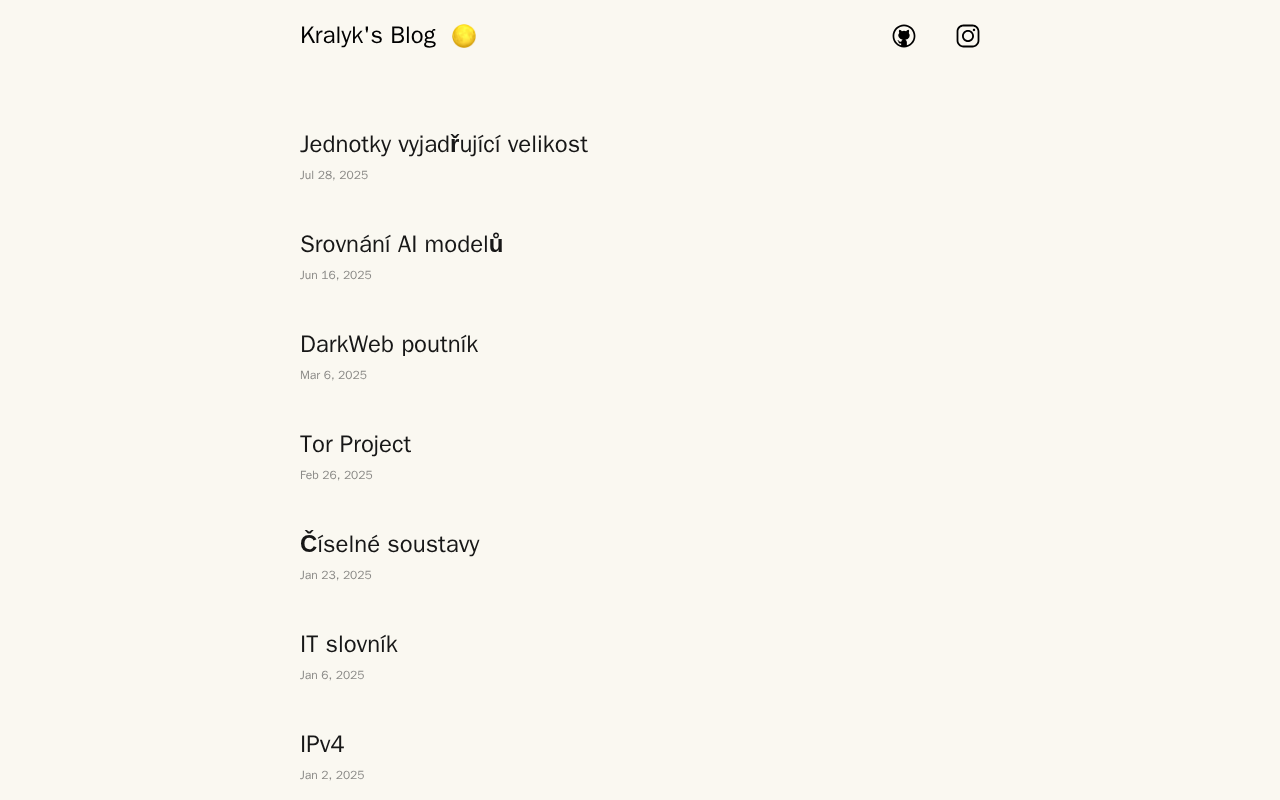Open the GitHub profile icon

[x=904, y=36]
